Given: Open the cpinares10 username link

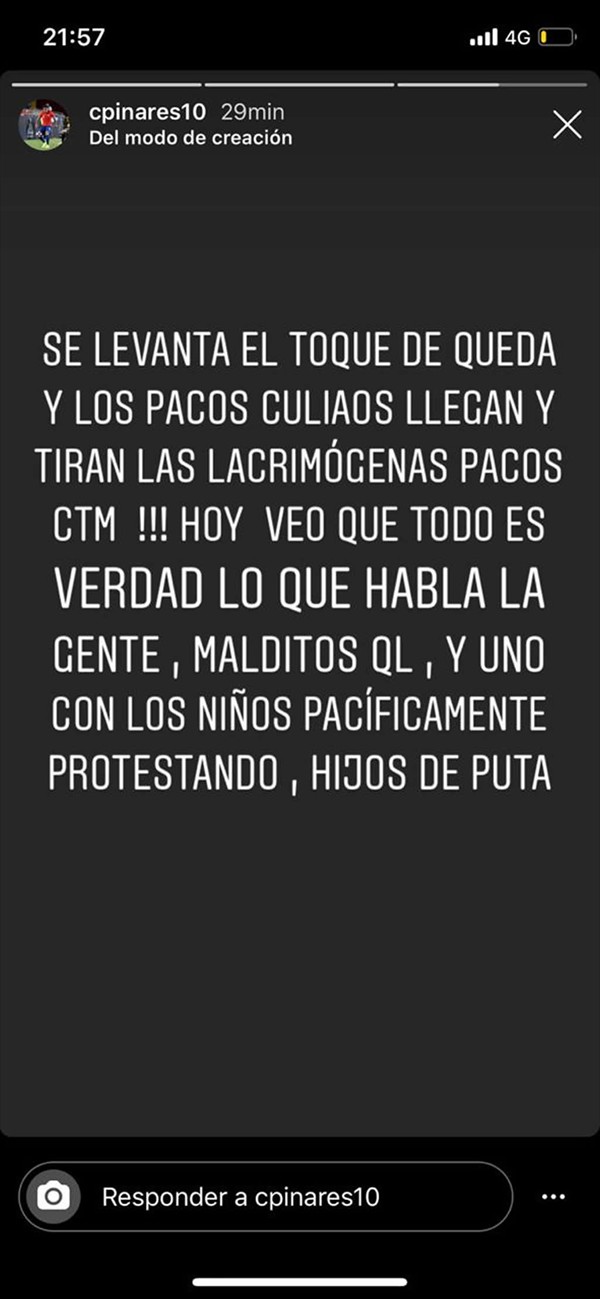Looking at the screenshot, I should pyautogui.click(x=145, y=114).
